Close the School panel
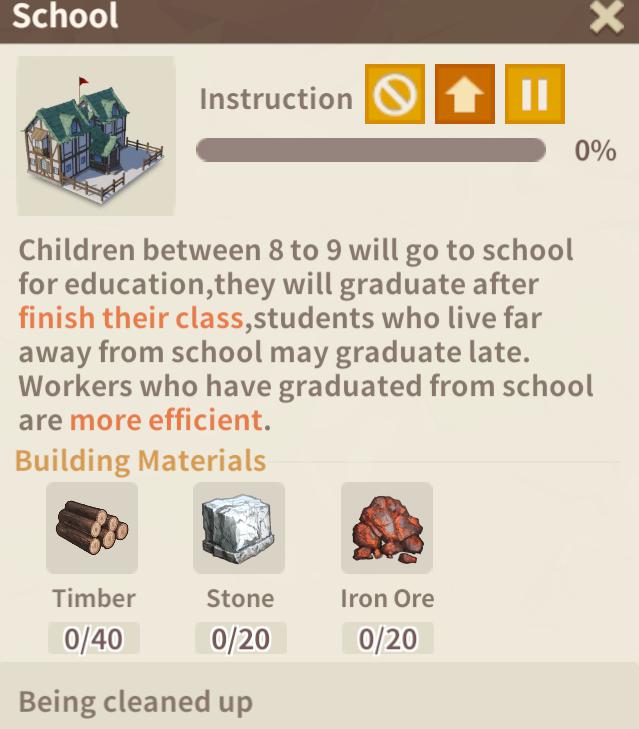639x729 pixels. (606, 17)
